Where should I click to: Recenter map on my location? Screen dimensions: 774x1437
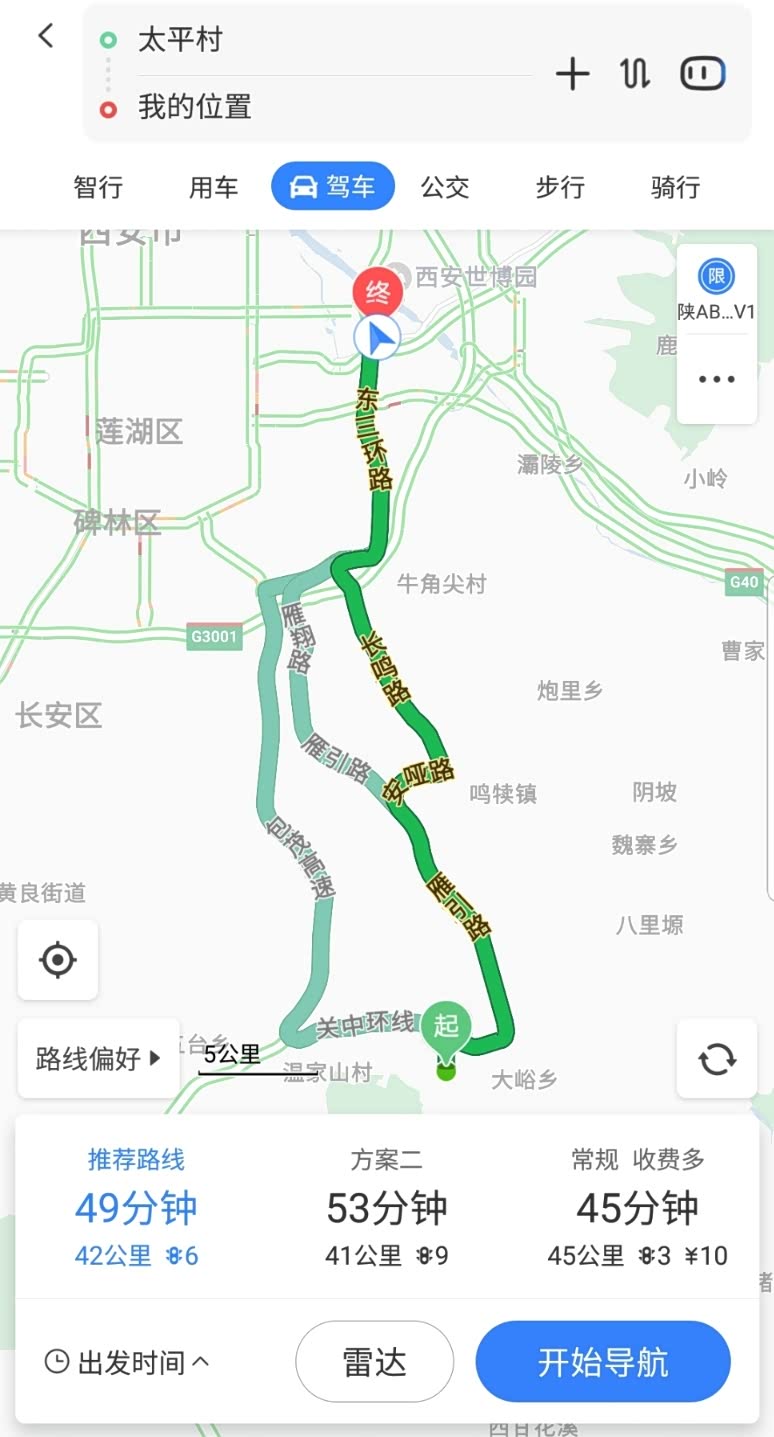coord(58,960)
